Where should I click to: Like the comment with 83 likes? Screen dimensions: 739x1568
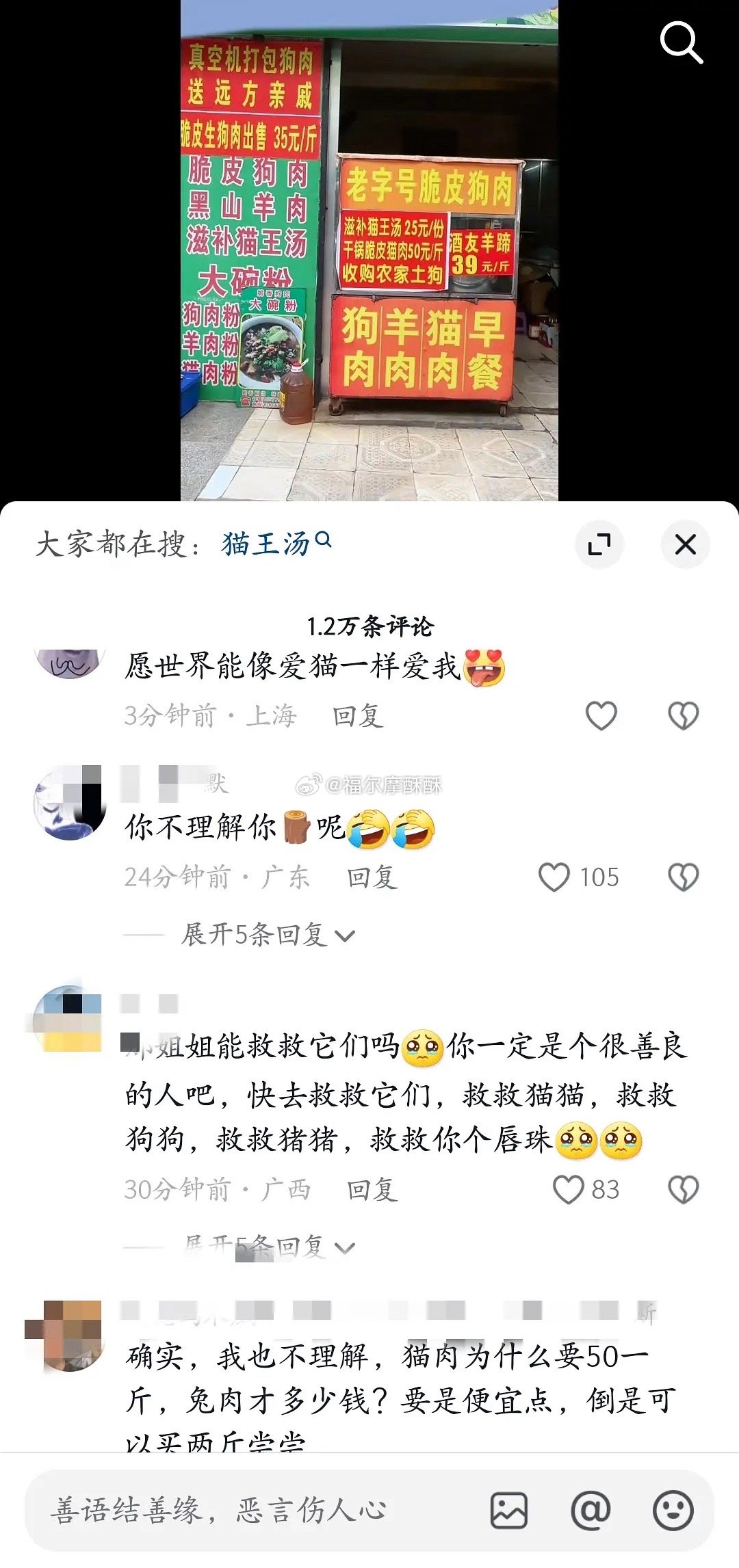click(x=568, y=1190)
